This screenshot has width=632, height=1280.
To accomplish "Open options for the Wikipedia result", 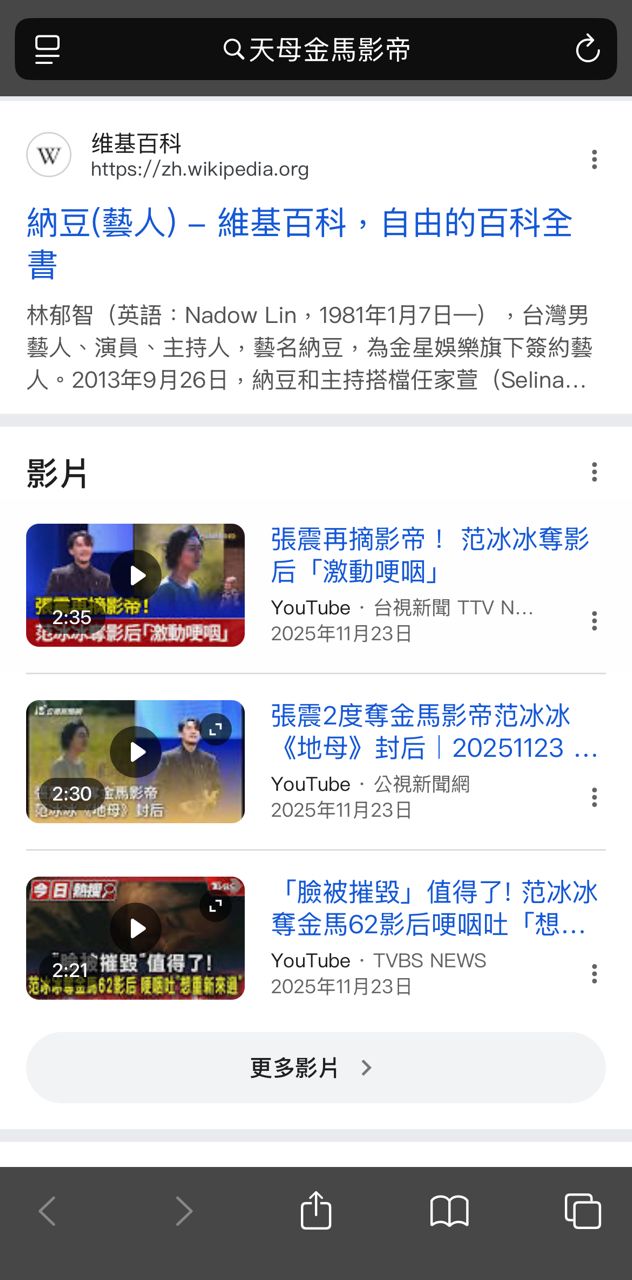I will click(x=594, y=159).
